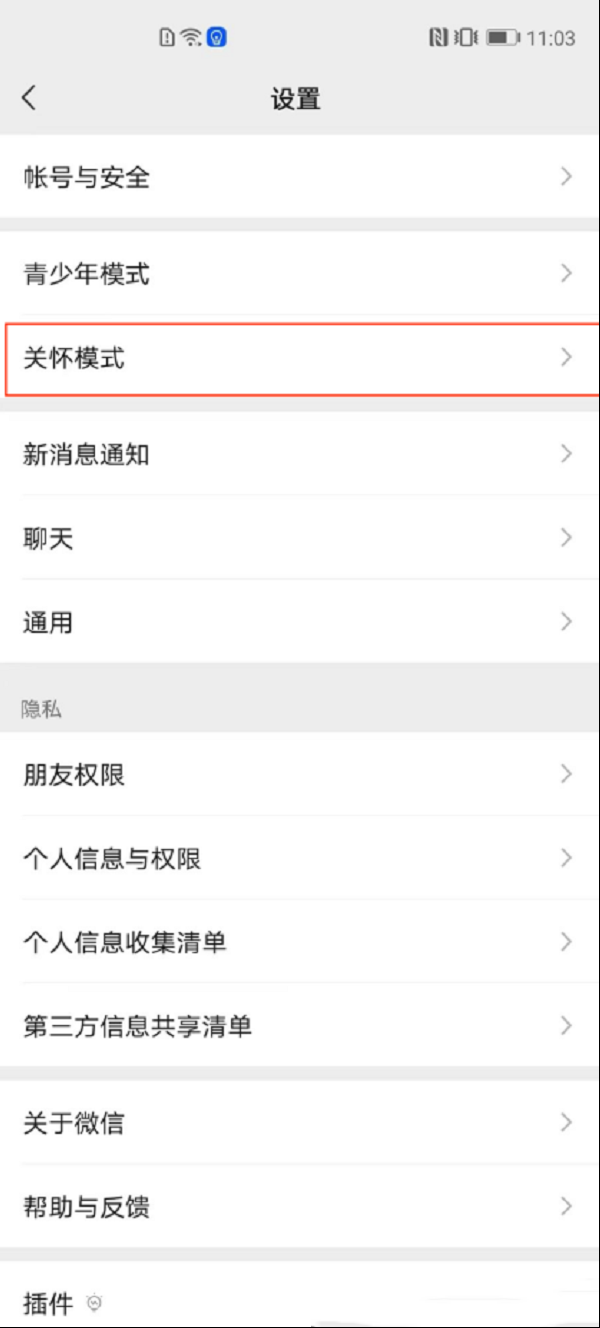Open 朋友权限 under 隐私

(300, 774)
